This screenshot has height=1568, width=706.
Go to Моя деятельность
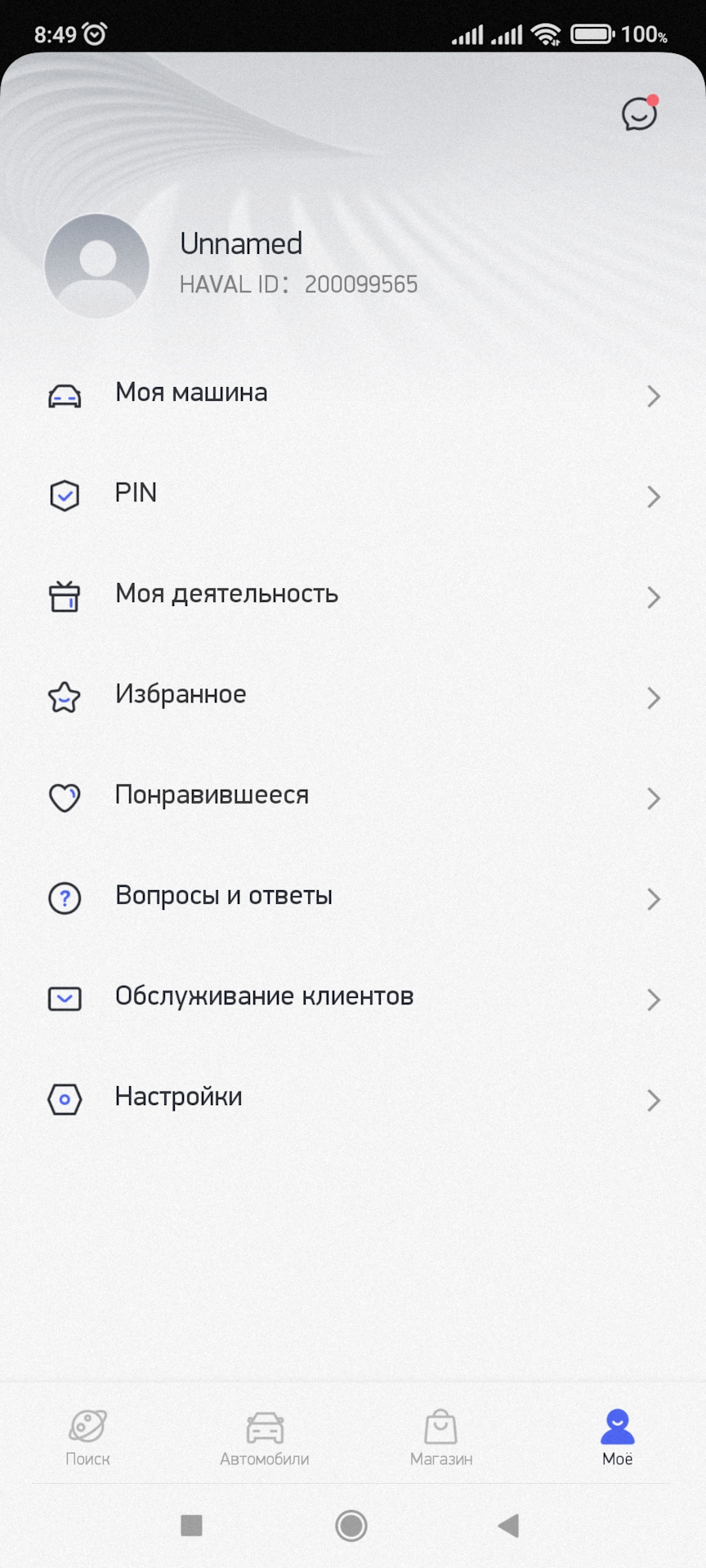[x=351, y=595]
